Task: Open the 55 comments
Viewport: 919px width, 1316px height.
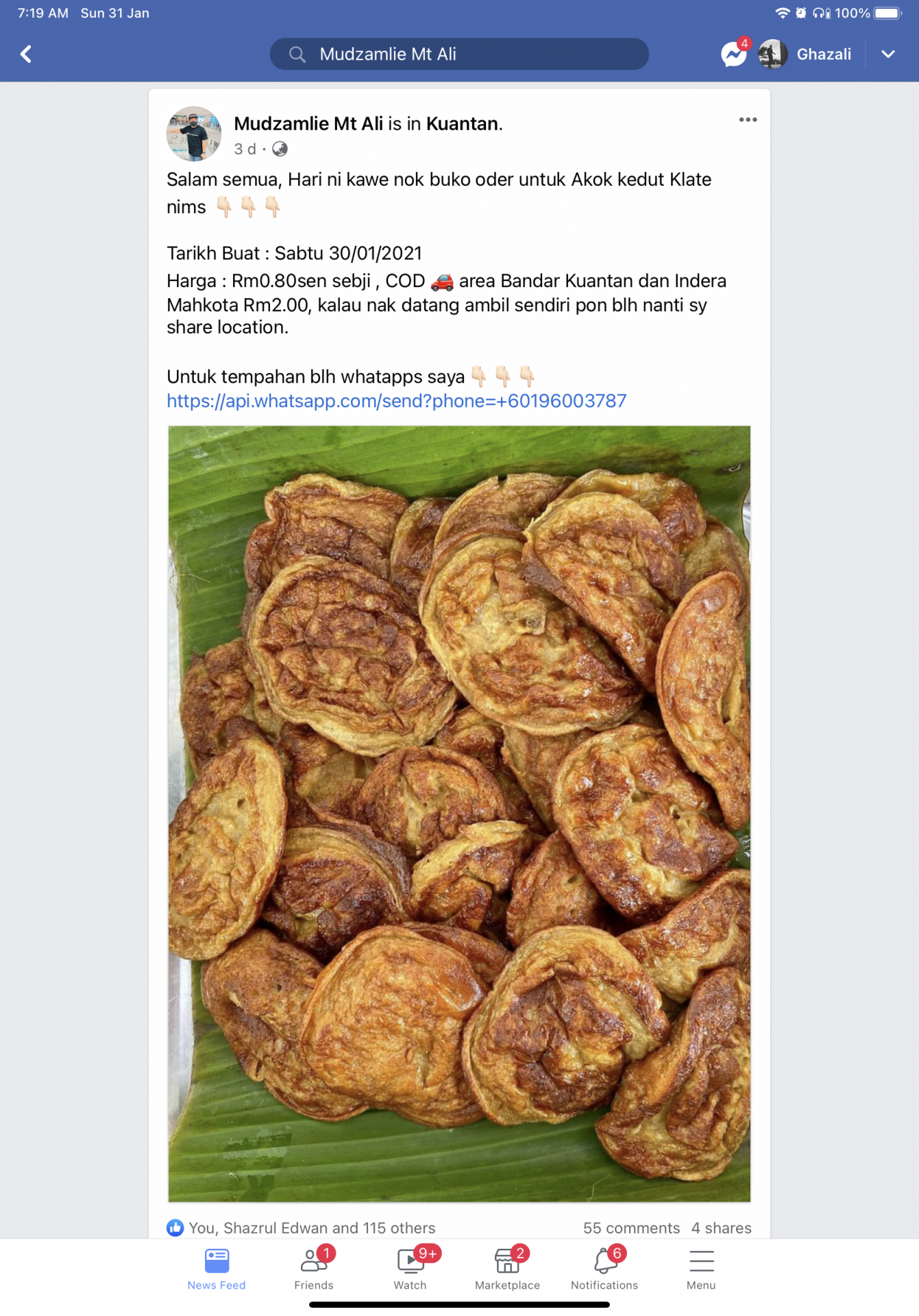Action: (x=631, y=1228)
